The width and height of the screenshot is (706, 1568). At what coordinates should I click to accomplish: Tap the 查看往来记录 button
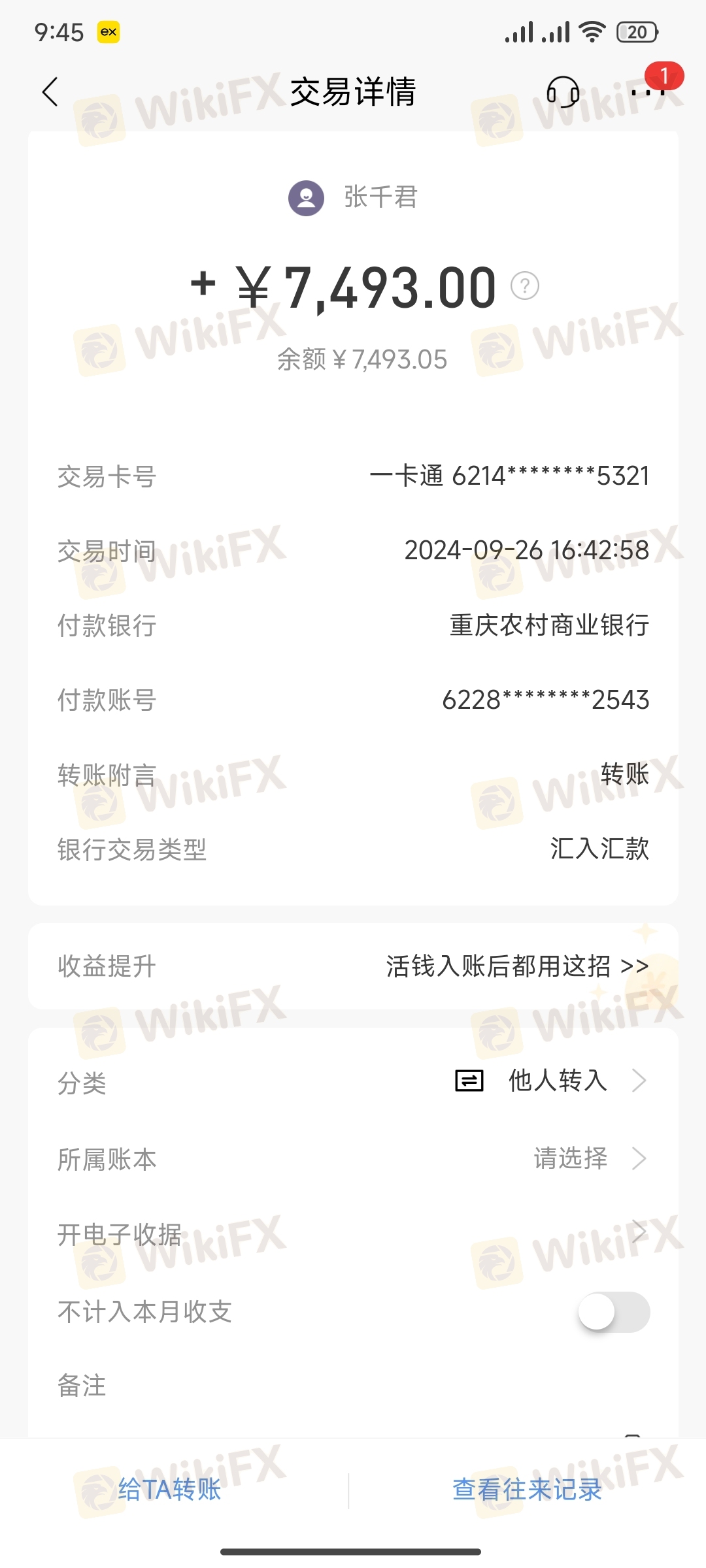[527, 1490]
